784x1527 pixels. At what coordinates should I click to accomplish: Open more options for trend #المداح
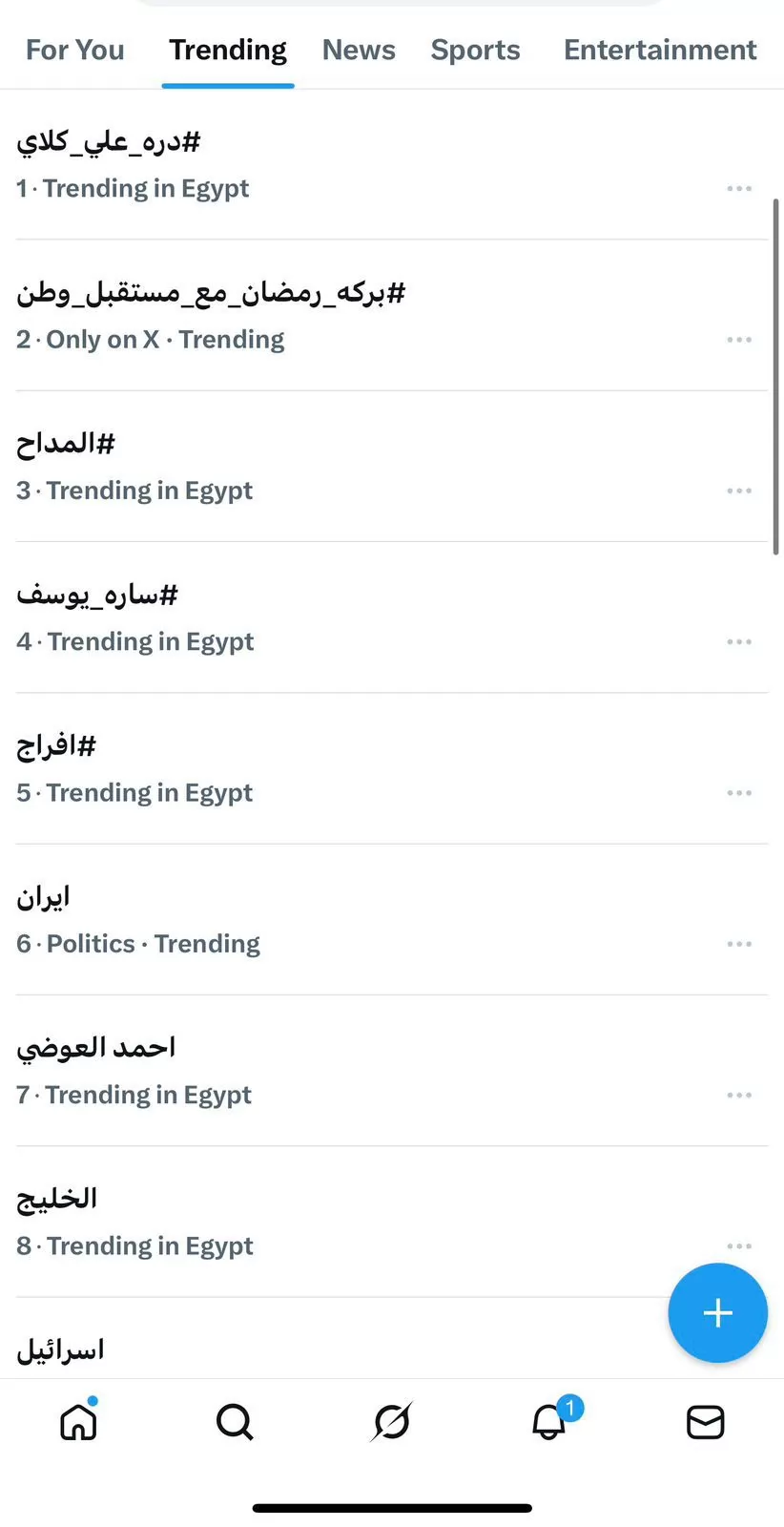[739, 491]
